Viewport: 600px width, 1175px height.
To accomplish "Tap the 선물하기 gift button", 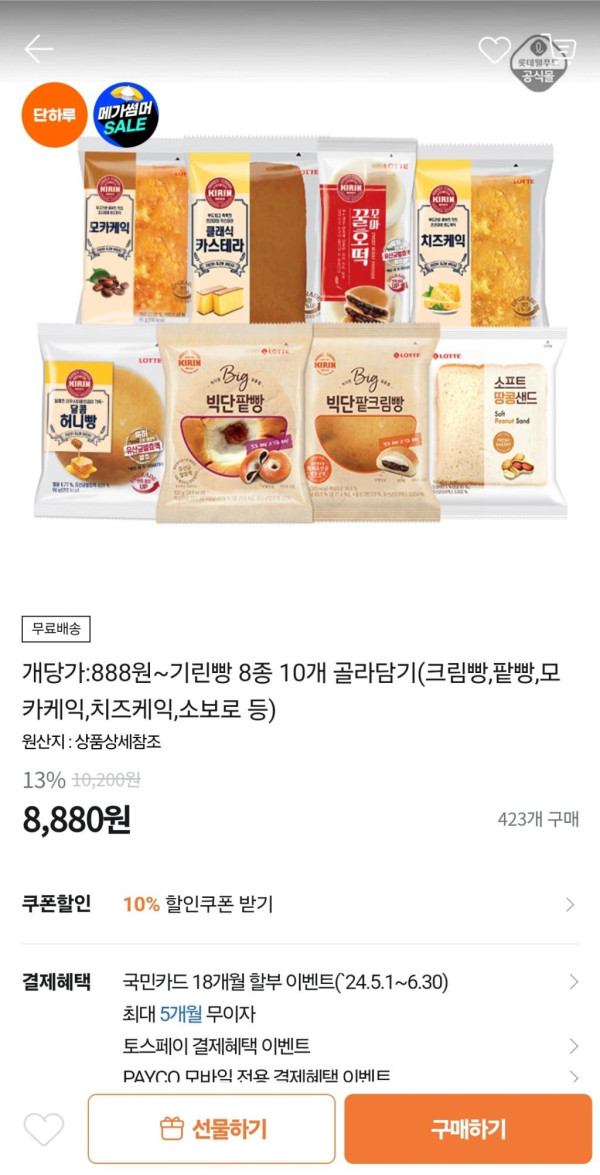I will [x=212, y=1129].
